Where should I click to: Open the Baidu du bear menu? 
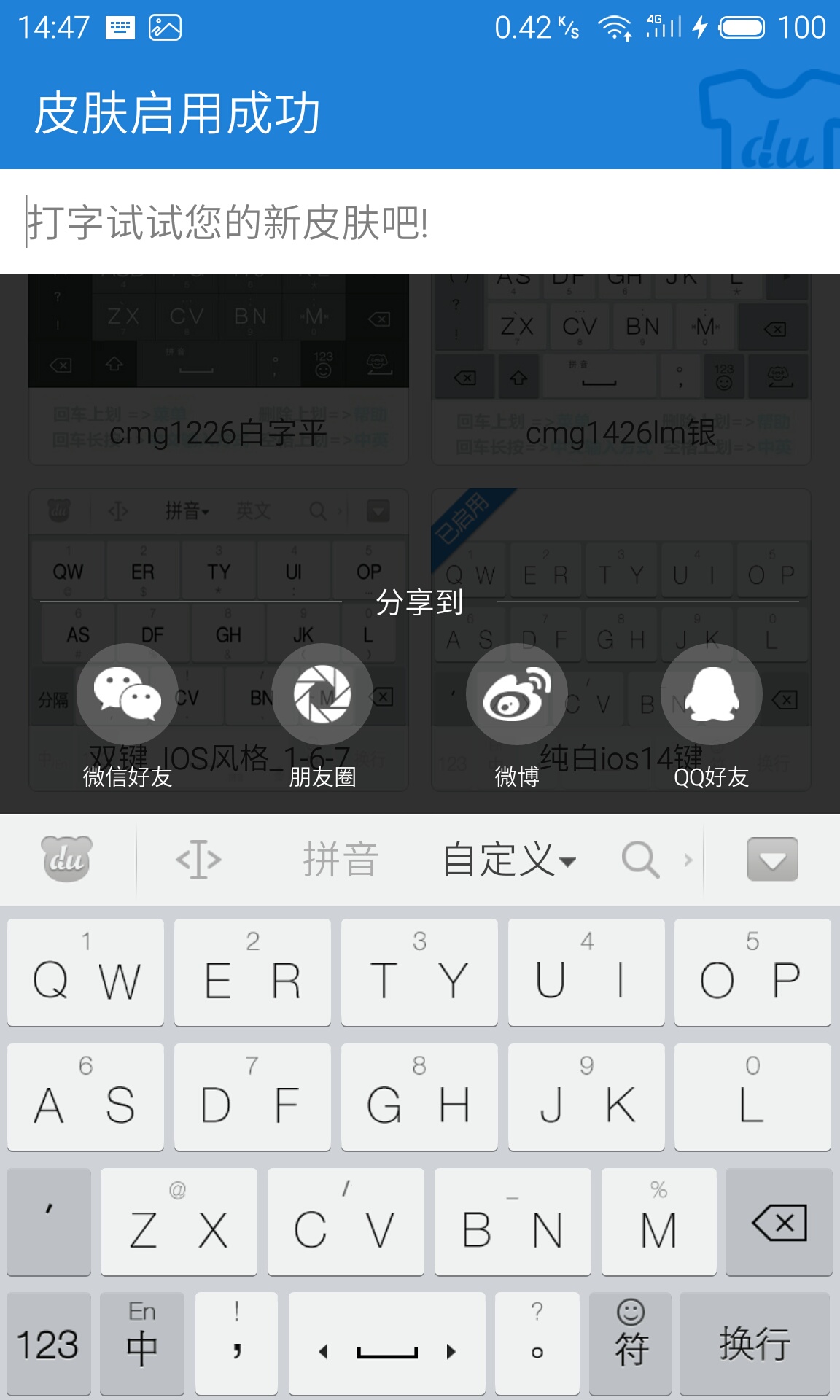(x=66, y=860)
